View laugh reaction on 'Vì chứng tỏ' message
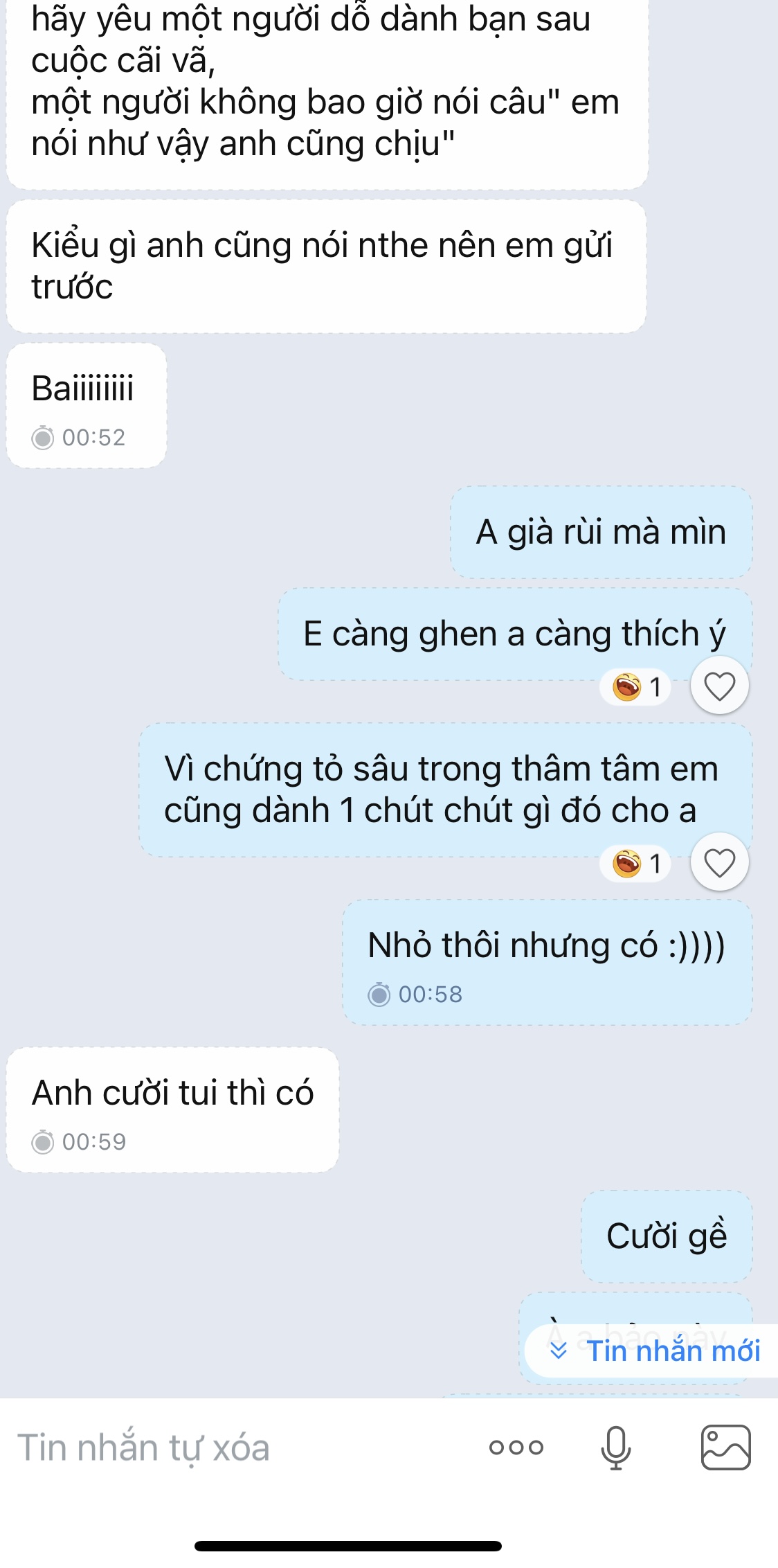Viewport: 778px width, 1568px height. point(636,864)
